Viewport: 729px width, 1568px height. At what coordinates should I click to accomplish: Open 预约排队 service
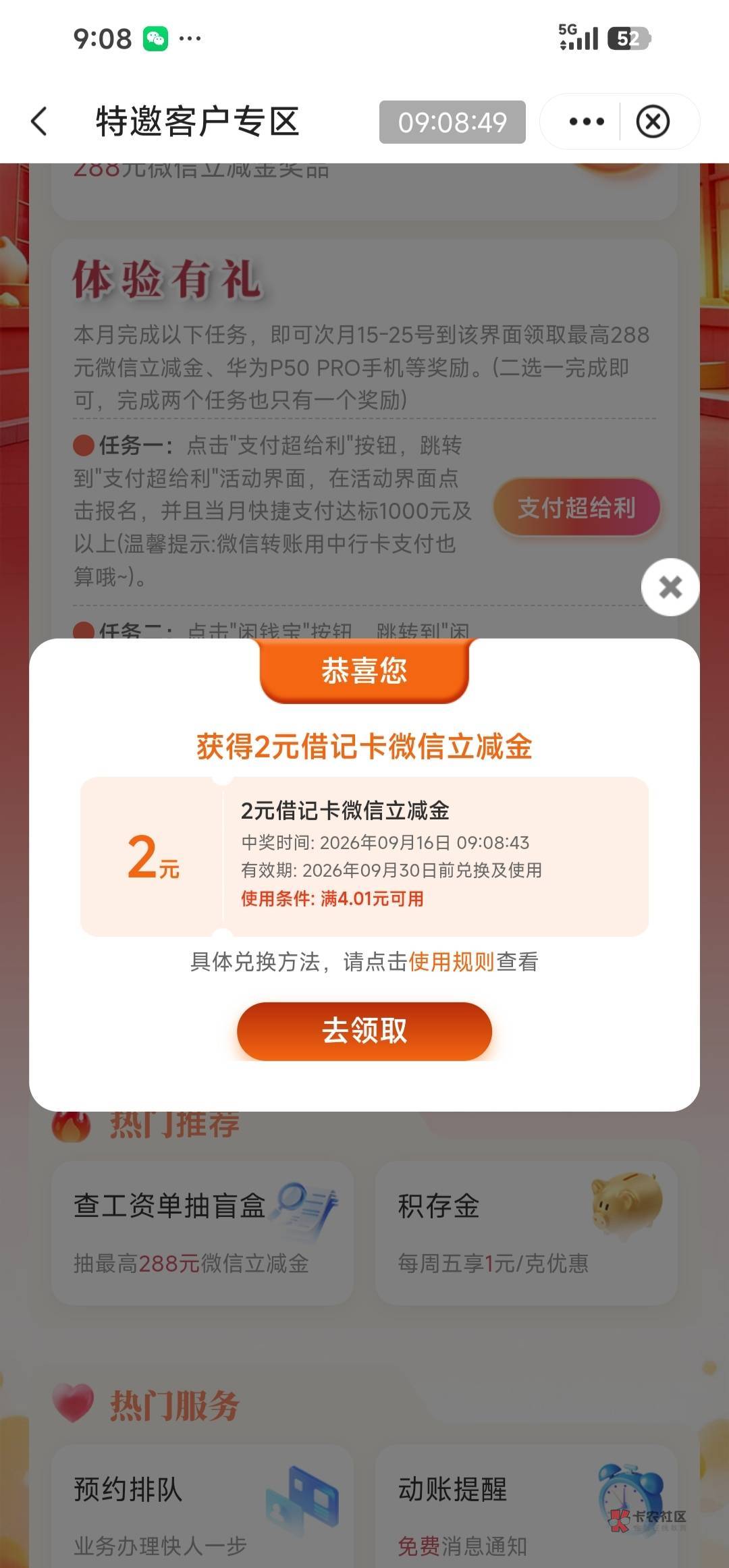(x=202, y=1507)
